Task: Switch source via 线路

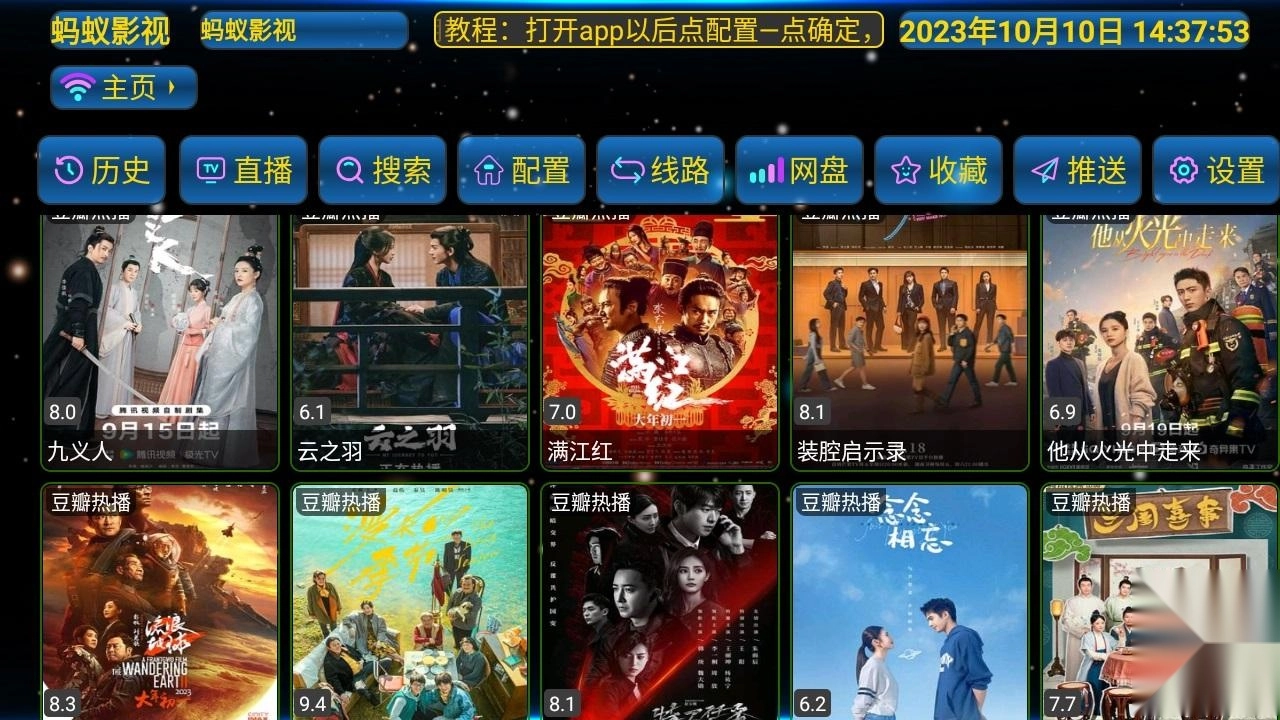Action: click(660, 171)
